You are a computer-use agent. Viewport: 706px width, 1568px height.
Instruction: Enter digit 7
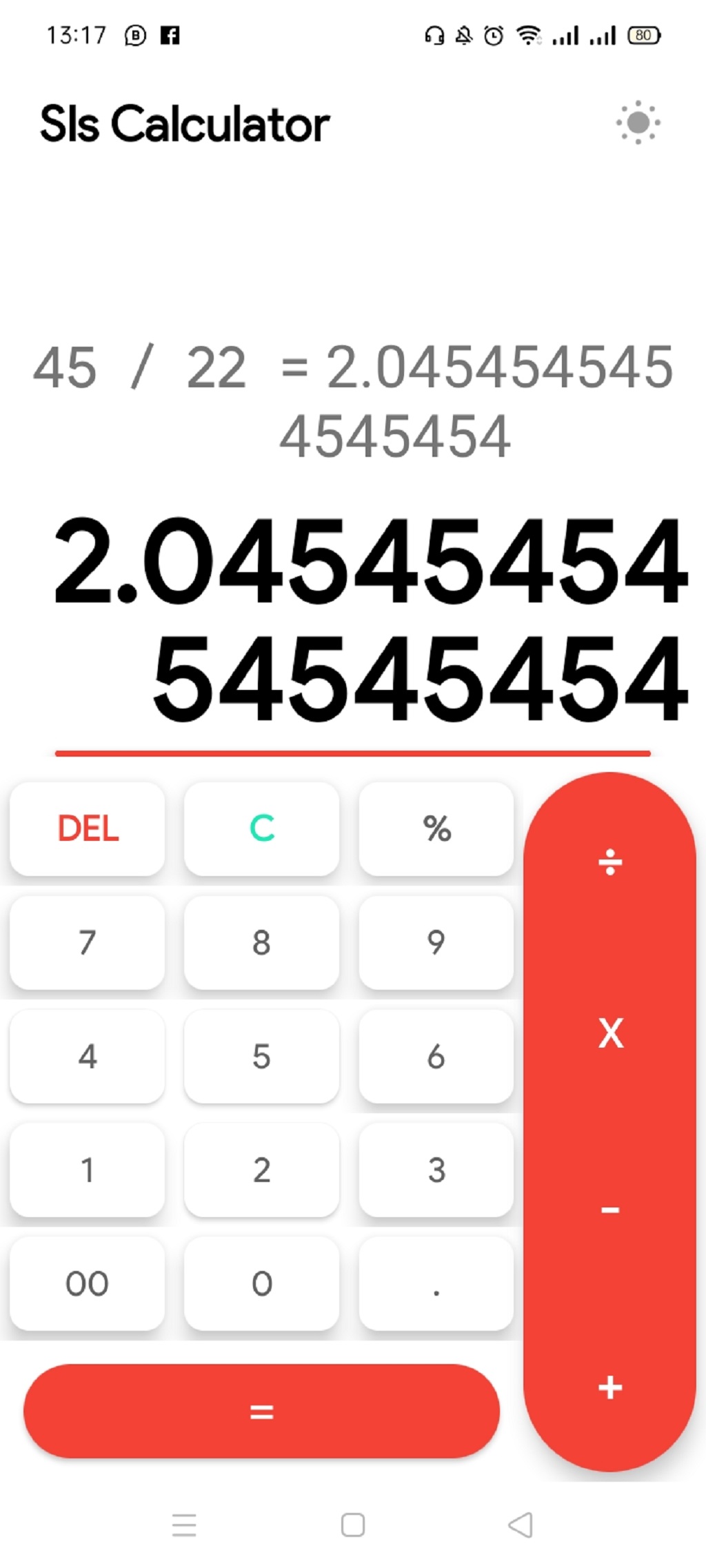tap(88, 941)
